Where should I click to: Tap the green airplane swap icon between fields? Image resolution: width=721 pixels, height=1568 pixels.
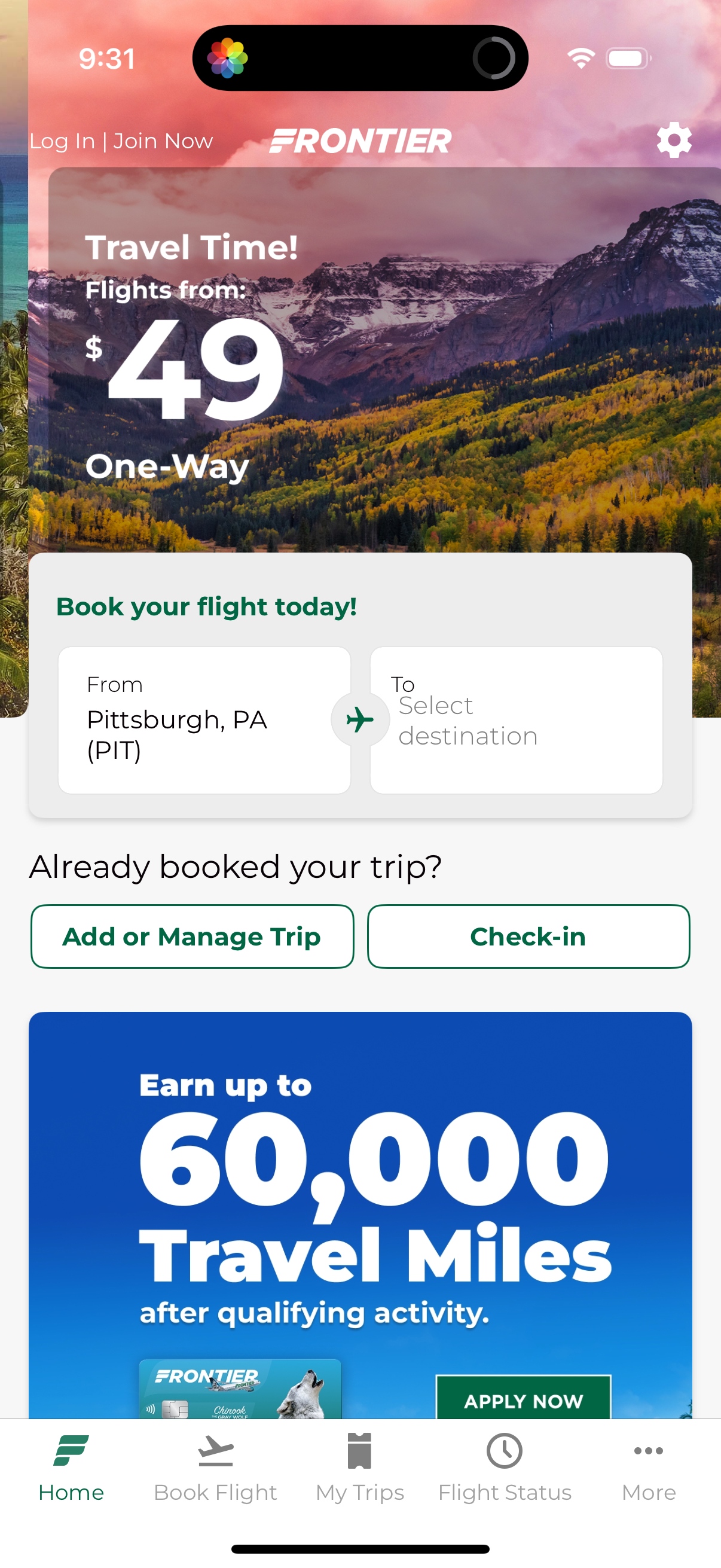(360, 719)
